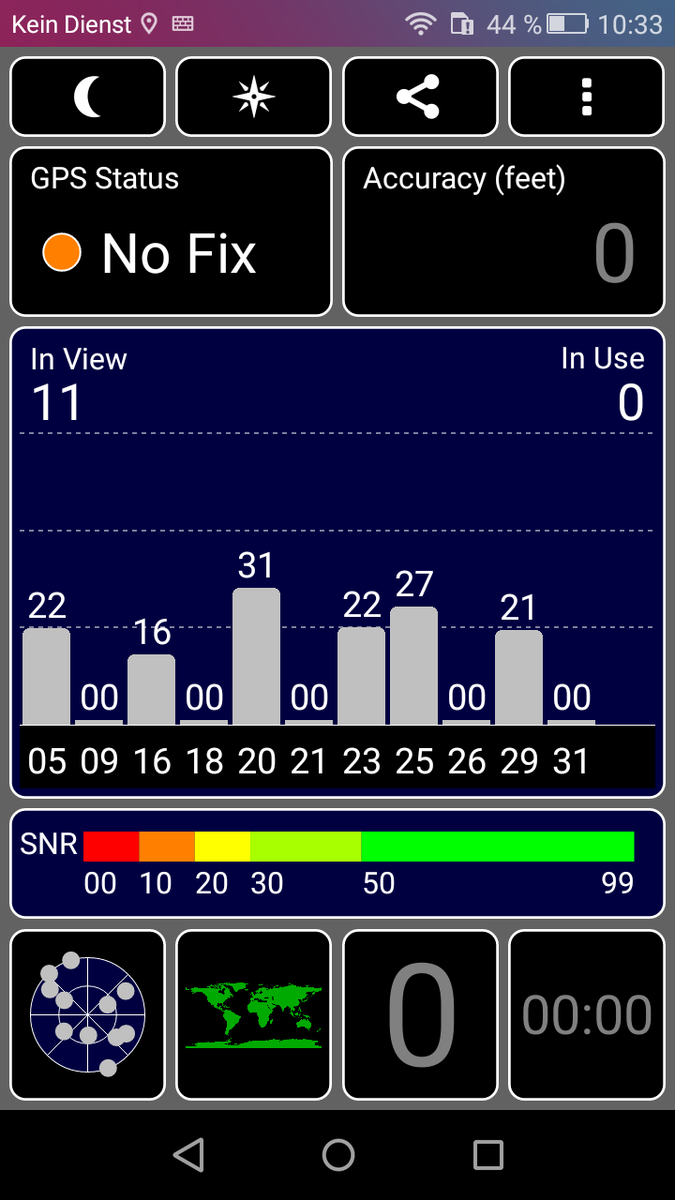The width and height of the screenshot is (675, 1200).
Task: Open the three-dot overflow menu
Action: pos(586,97)
